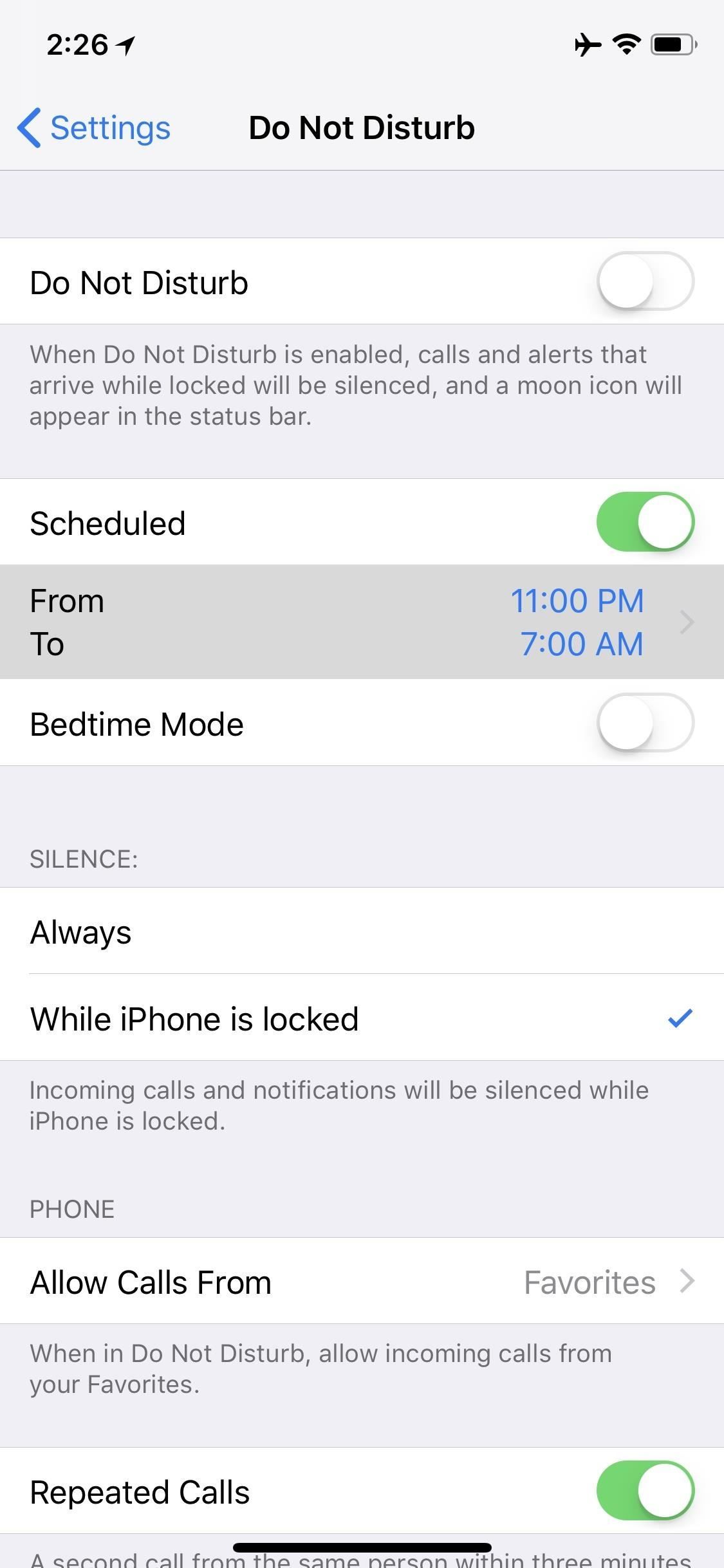724x1568 pixels.
Task: Disable the Scheduled switch
Action: point(645,522)
